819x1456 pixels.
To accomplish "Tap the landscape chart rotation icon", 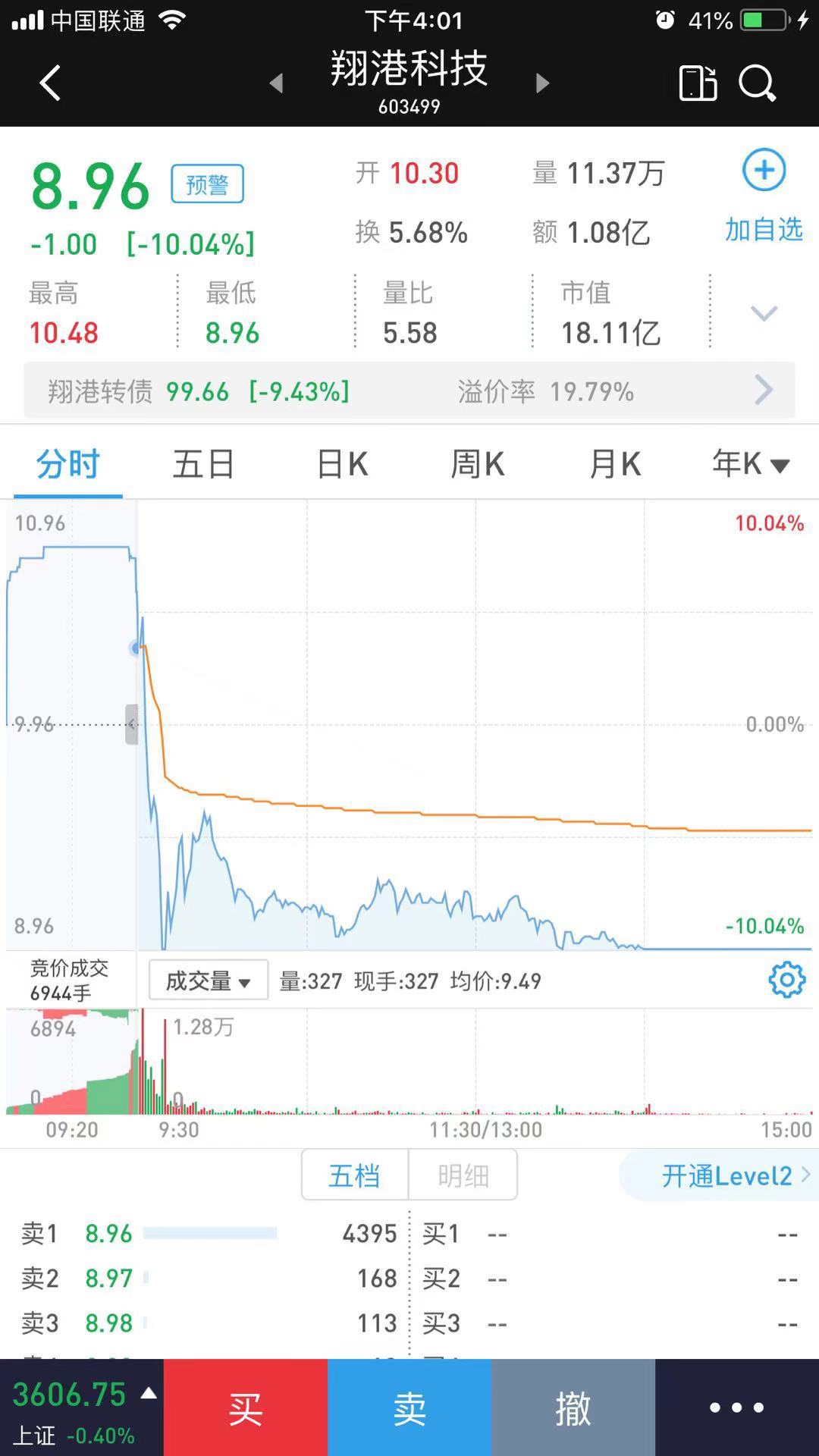I will [698, 84].
